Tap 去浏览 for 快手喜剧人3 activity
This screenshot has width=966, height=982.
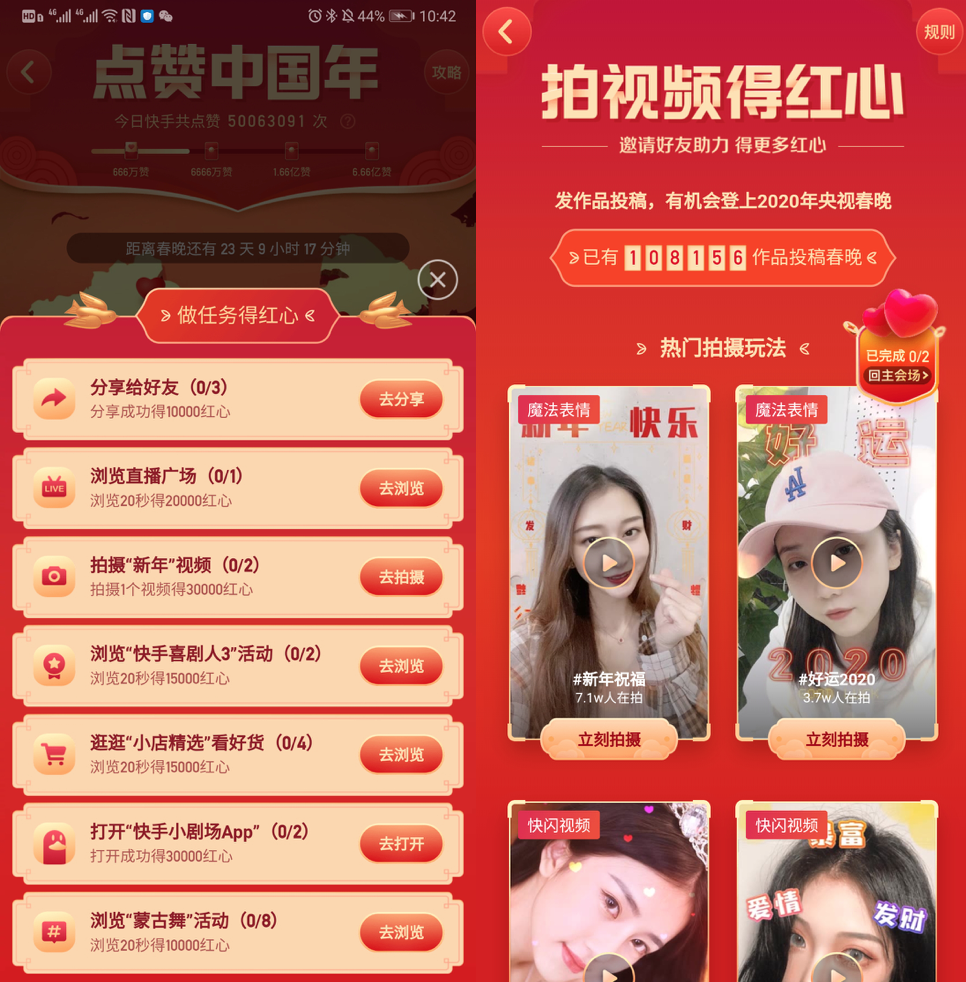[401, 666]
